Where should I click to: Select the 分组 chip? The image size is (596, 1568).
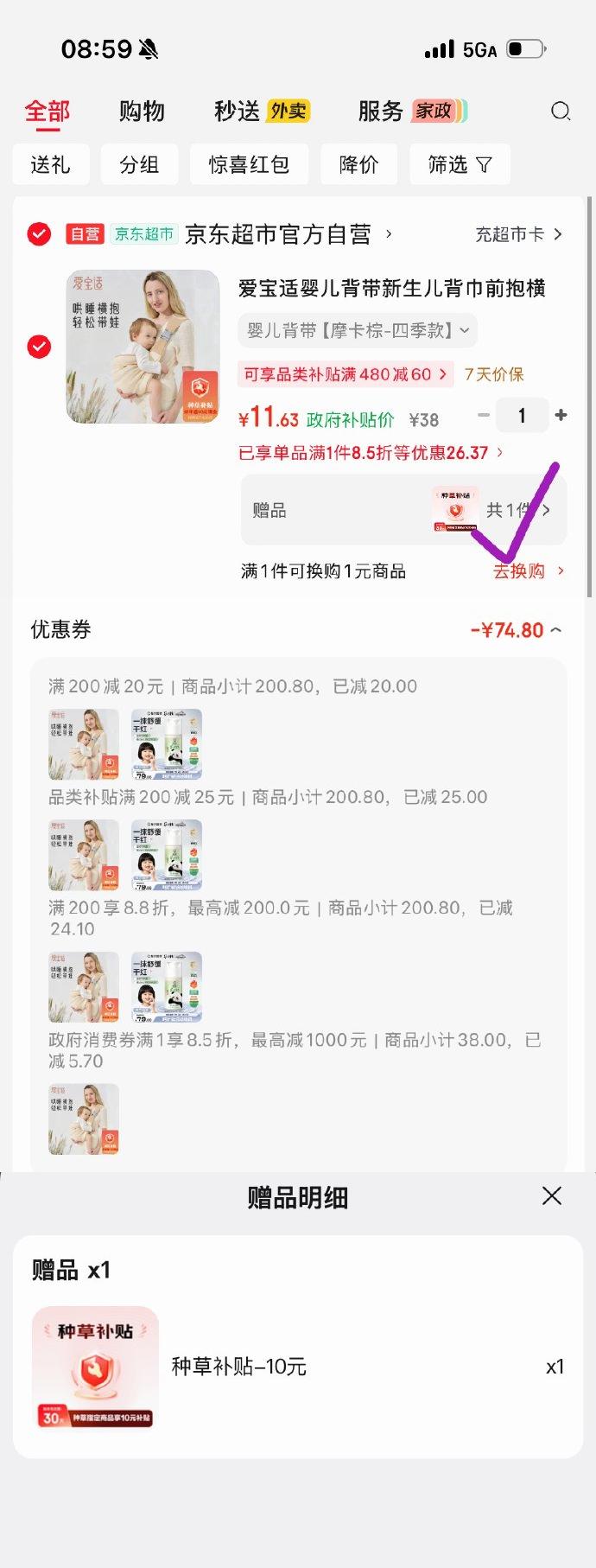139,164
